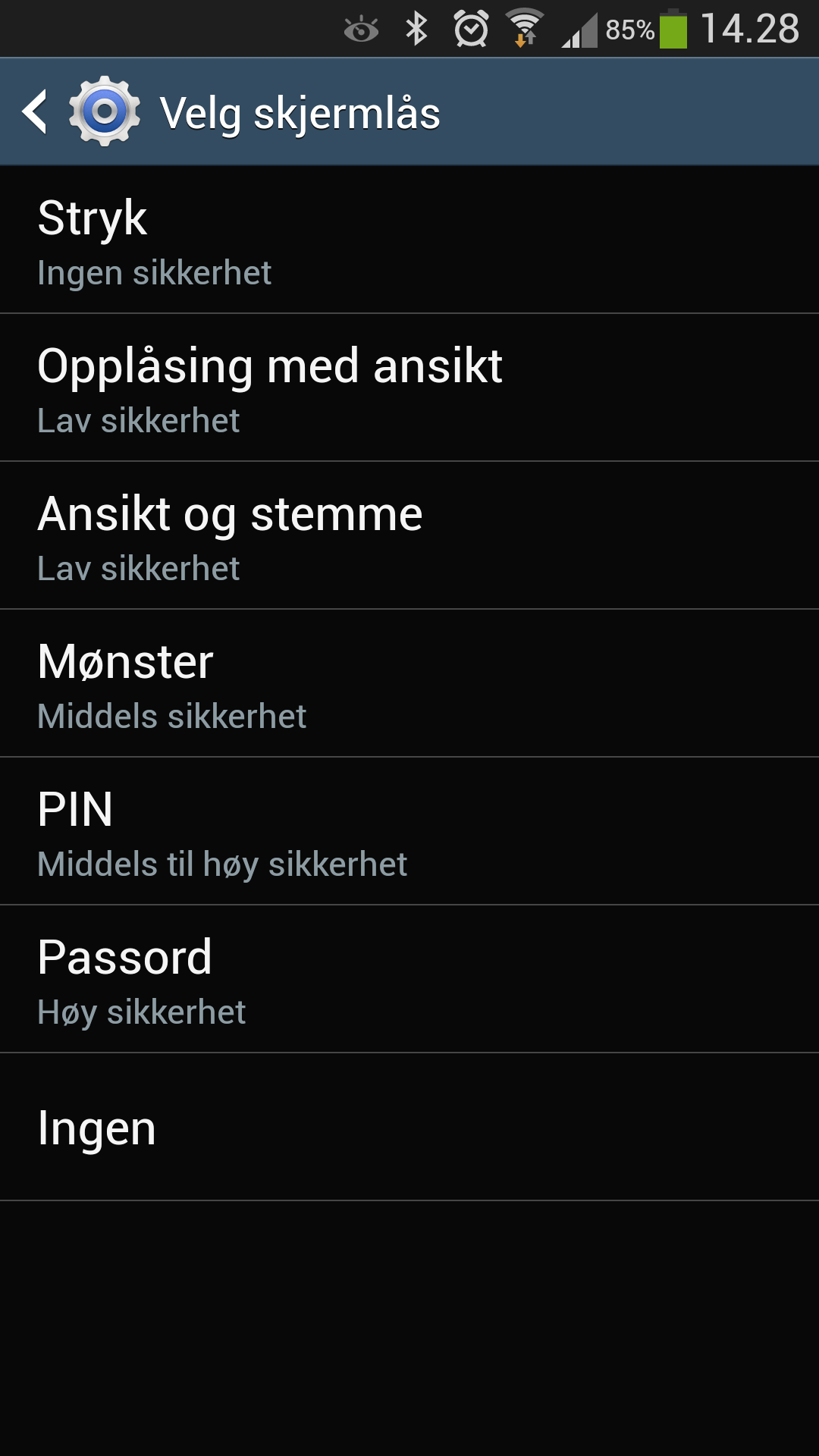Viewport: 819px width, 1456px height.
Task: Choose the PIN lock option
Action: click(409, 831)
